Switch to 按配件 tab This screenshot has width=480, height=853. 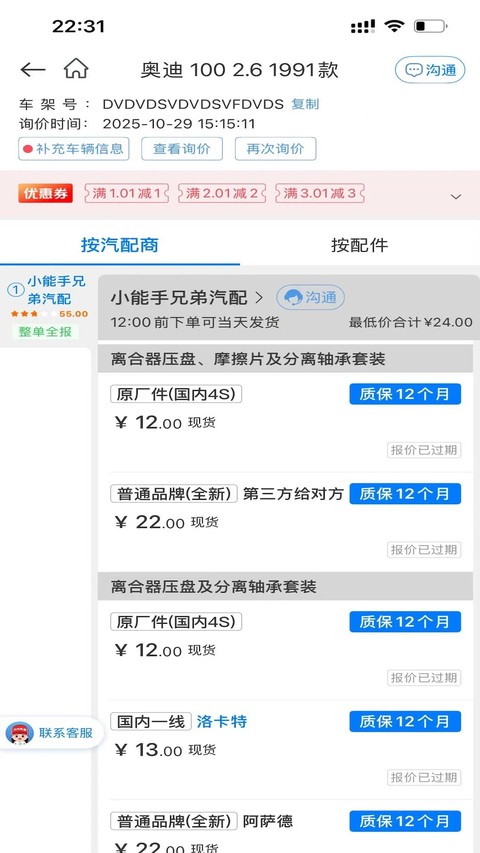coord(360,245)
